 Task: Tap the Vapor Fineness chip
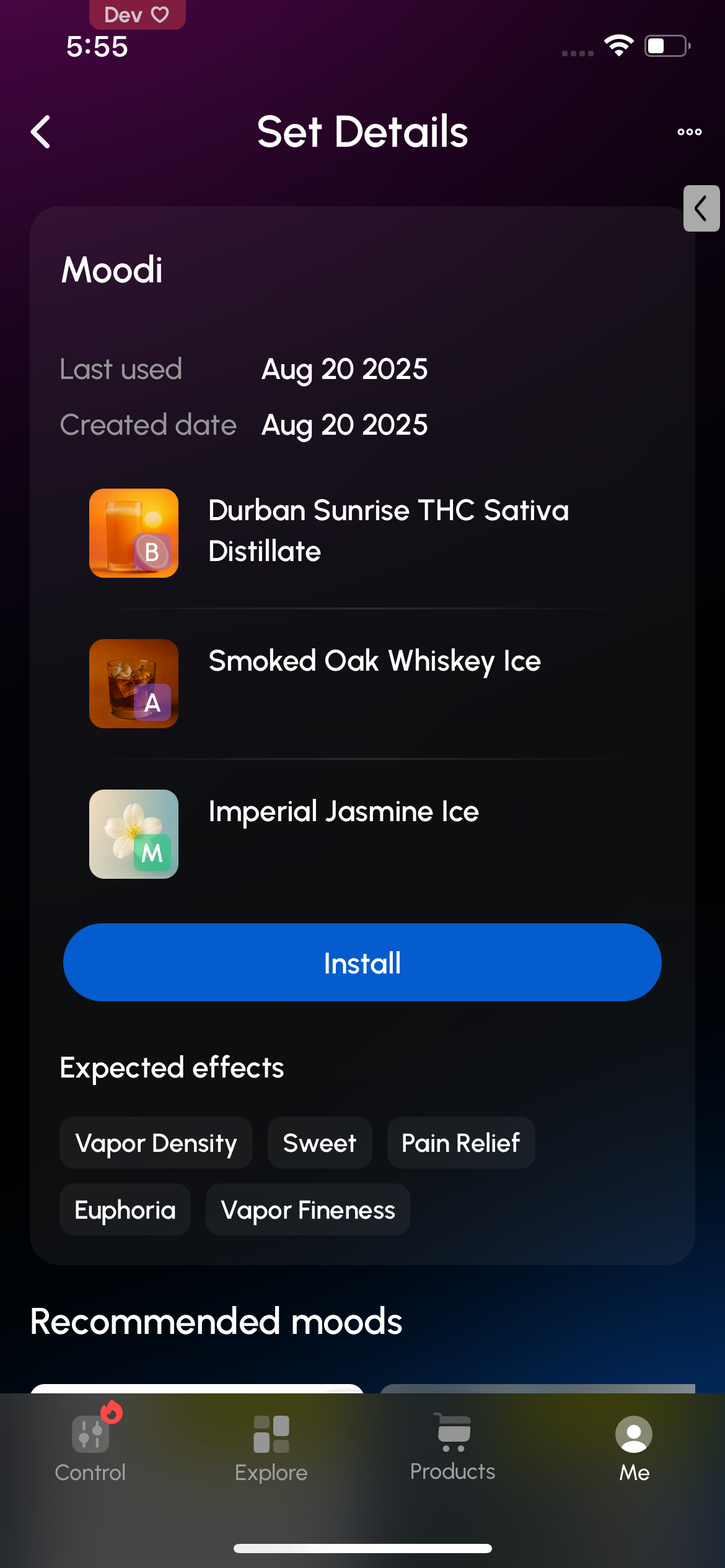click(307, 1209)
